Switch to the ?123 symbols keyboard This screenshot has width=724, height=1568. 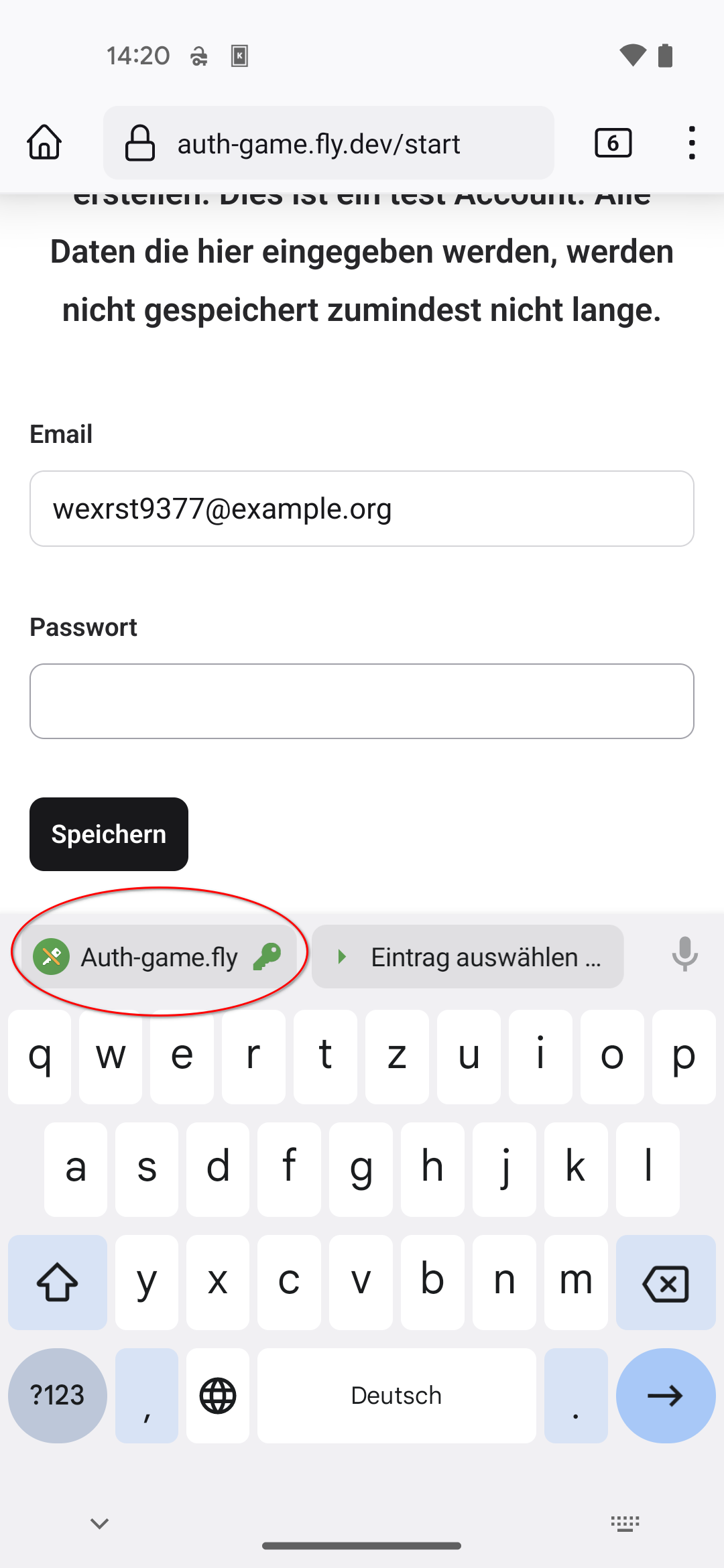click(x=58, y=1395)
